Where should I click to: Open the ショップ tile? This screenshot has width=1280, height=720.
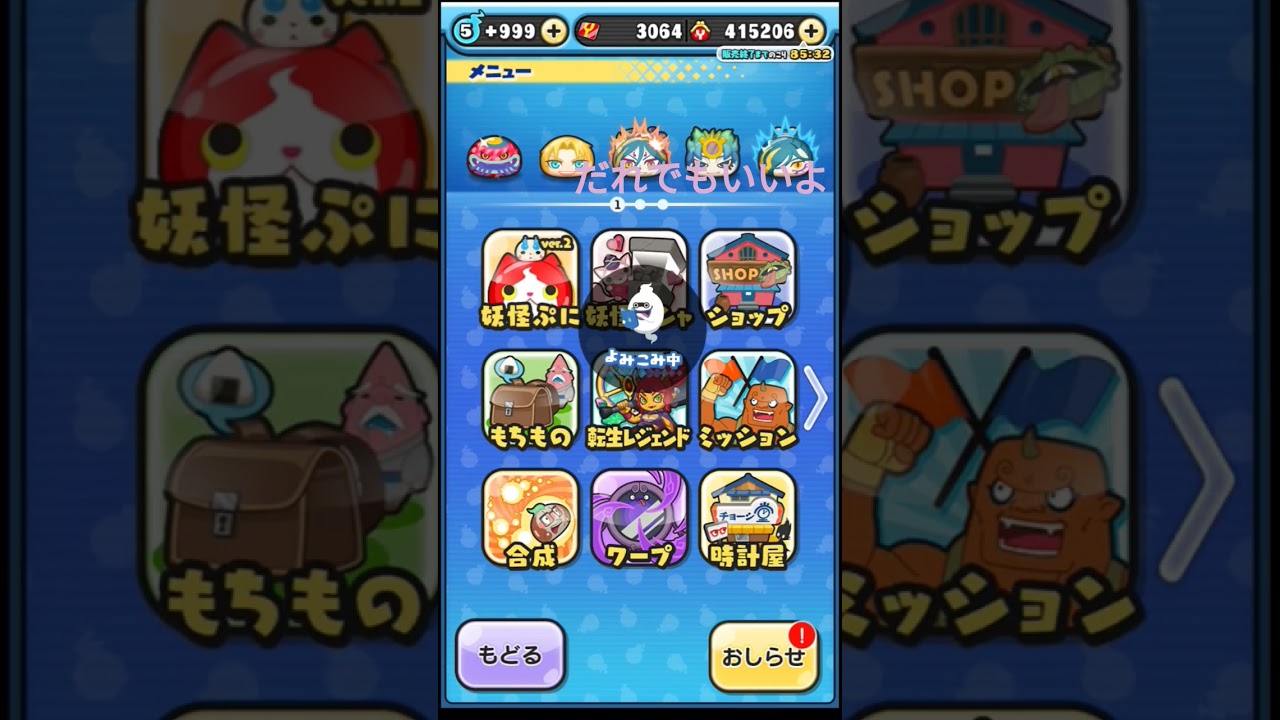(748, 280)
